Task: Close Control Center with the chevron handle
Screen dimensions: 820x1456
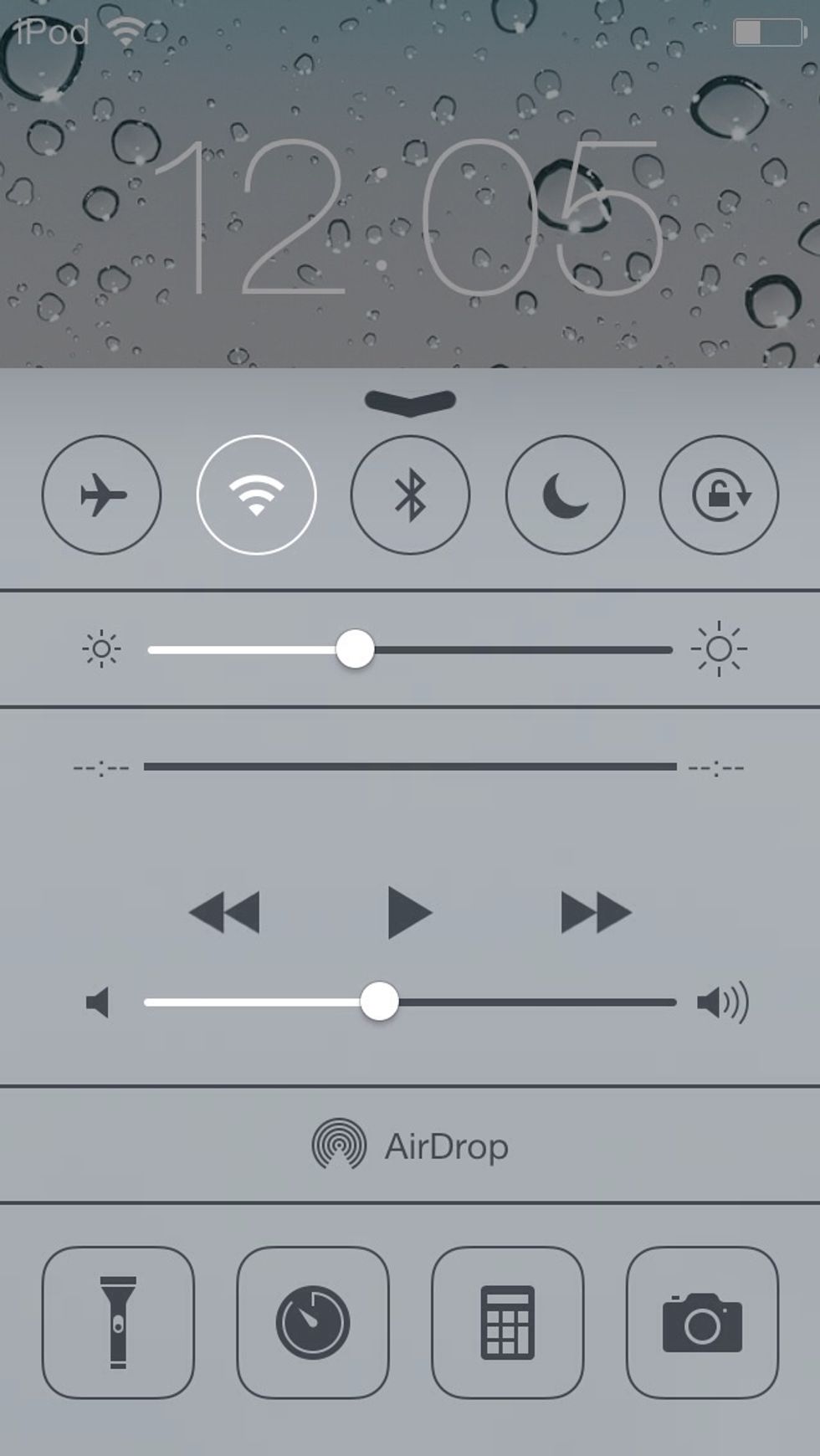Action: click(410, 402)
